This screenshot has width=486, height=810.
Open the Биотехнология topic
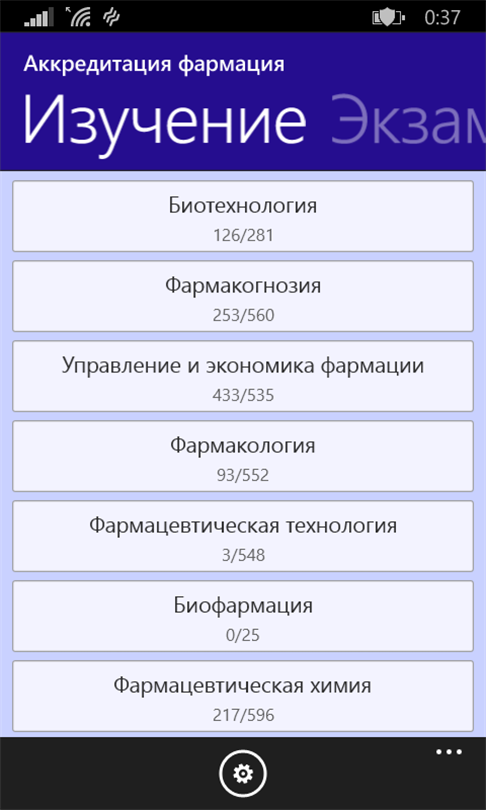pos(243,216)
